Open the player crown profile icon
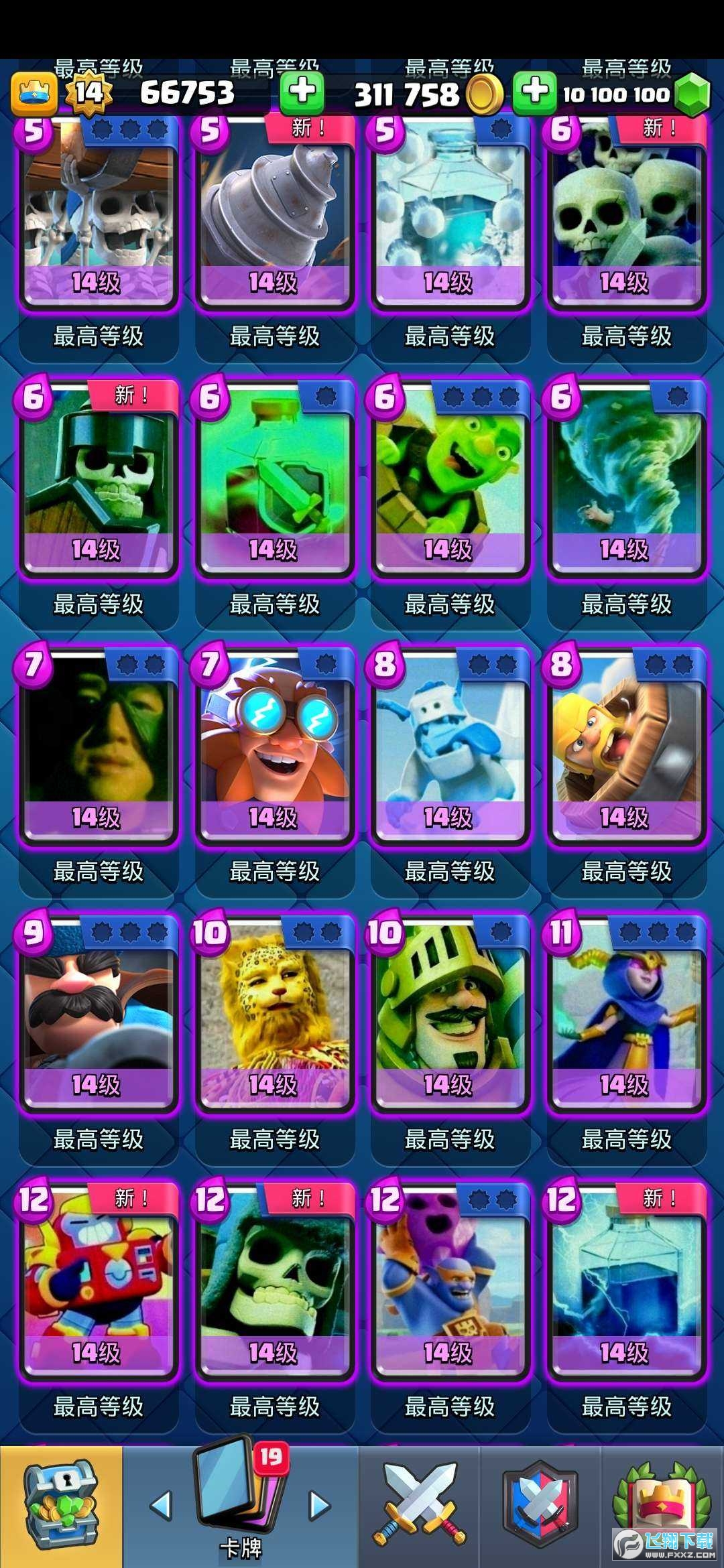 point(34,94)
